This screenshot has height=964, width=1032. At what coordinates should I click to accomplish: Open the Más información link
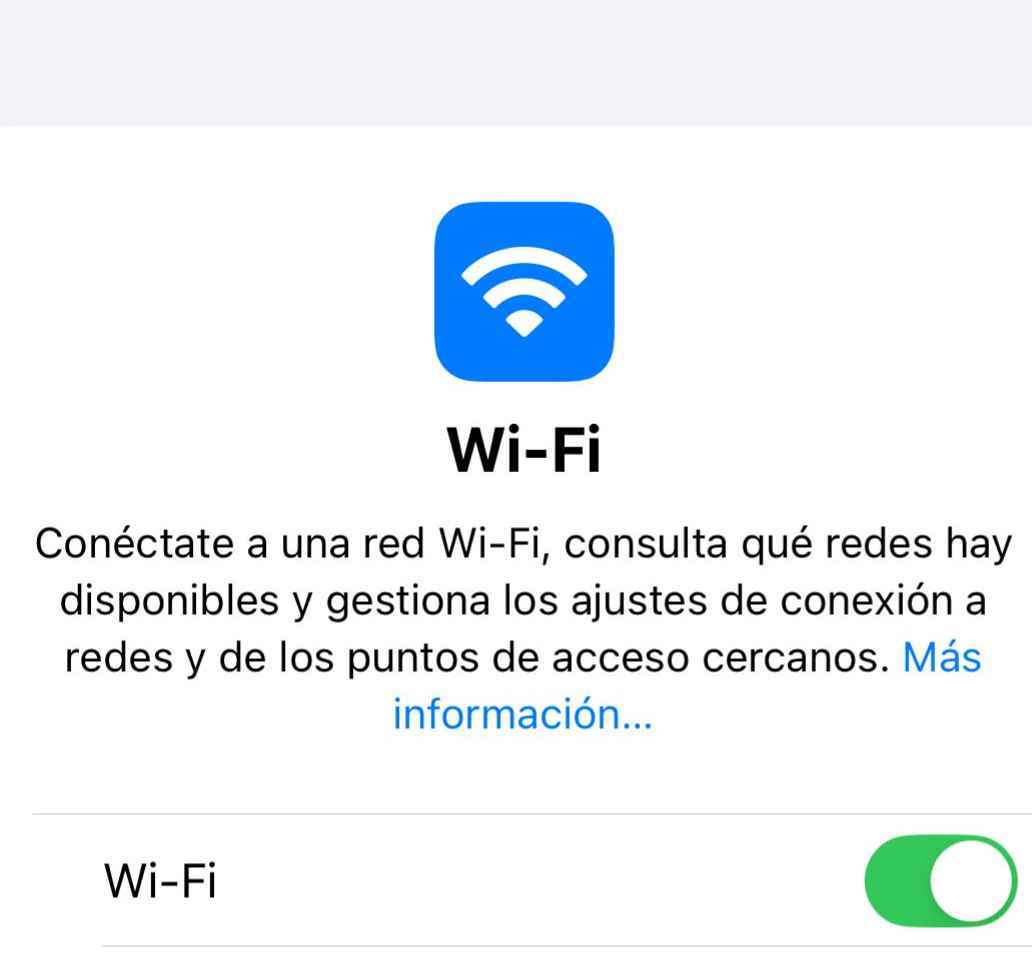pyautogui.click(x=521, y=714)
